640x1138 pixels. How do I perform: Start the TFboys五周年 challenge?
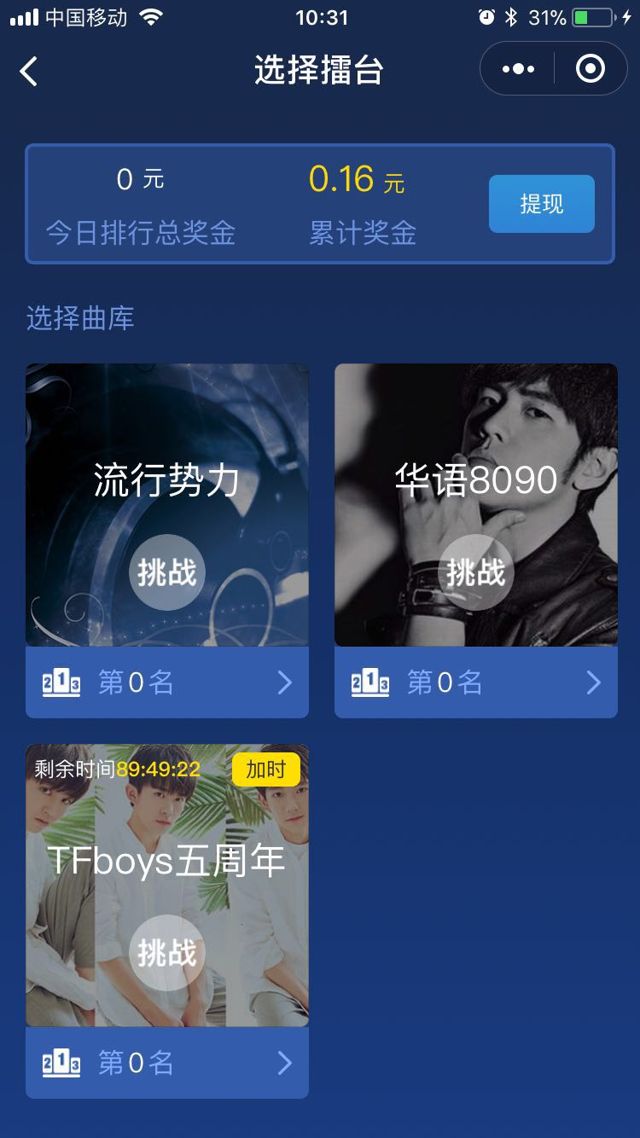[167, 952]
